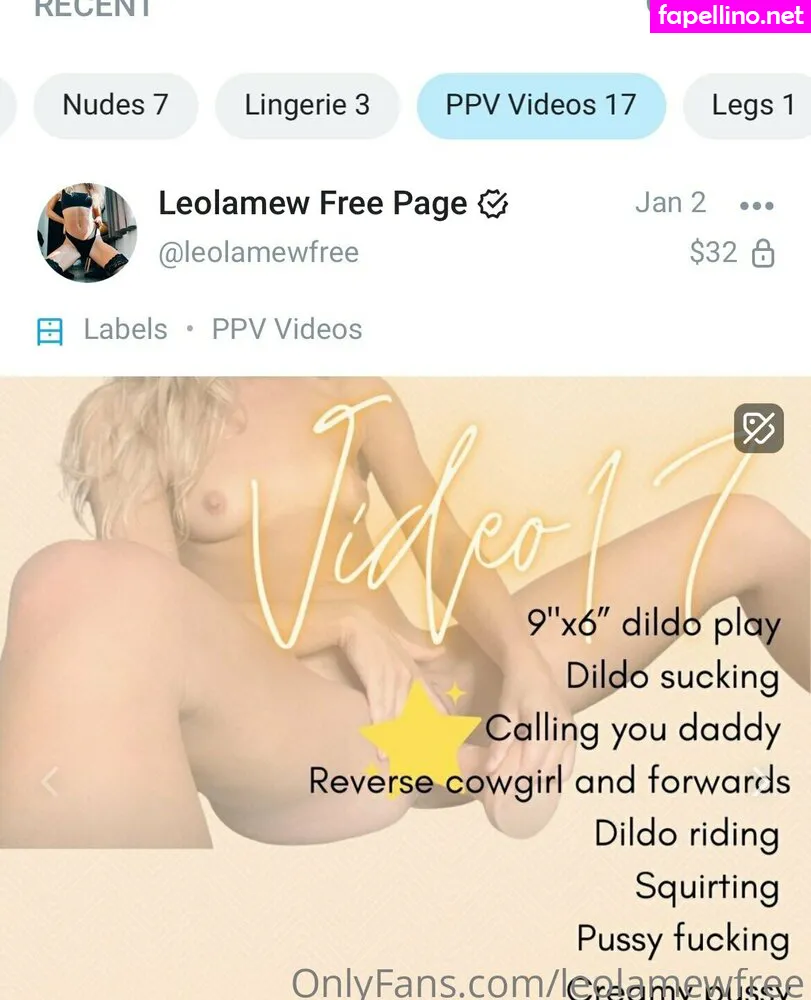Select the Lingerie 3 filter chip
The width and height of the screenshot is (811, 1000).
click(x=307, y=105)
